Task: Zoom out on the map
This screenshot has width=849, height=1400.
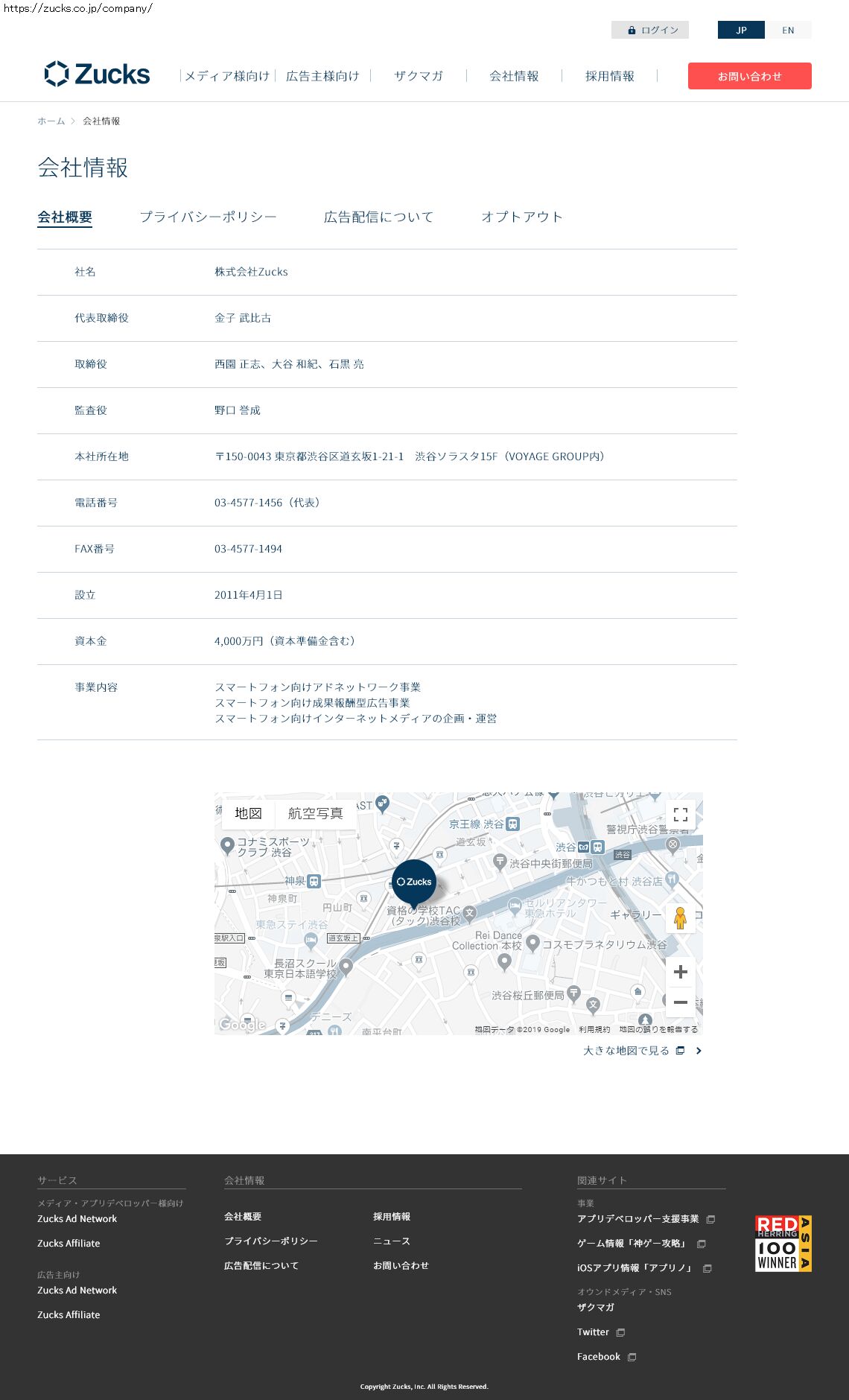Action: [x=680, y=1002]
